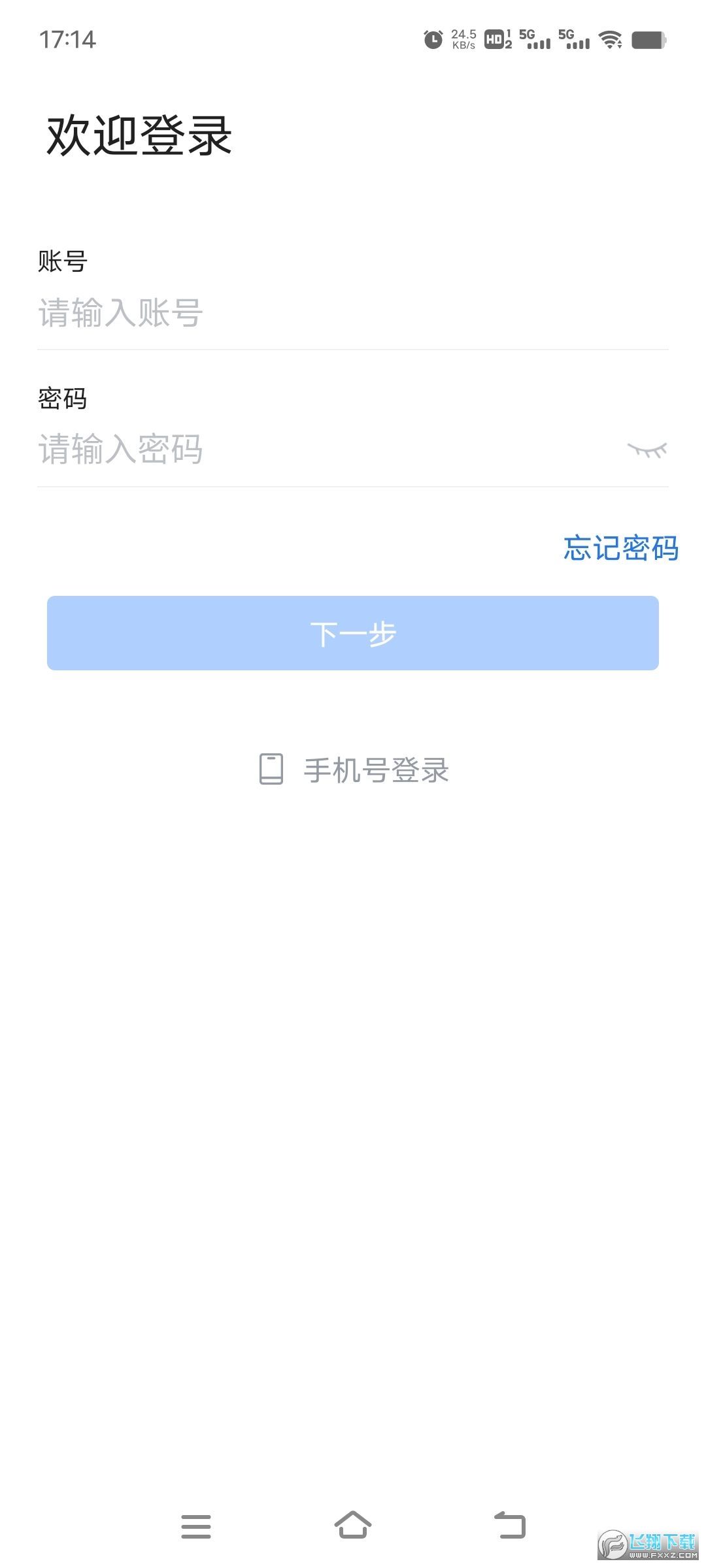Tap the phone icon beside 手机号登录
The width and height of the screenshot is (706, 1568).
click(270, 771)
